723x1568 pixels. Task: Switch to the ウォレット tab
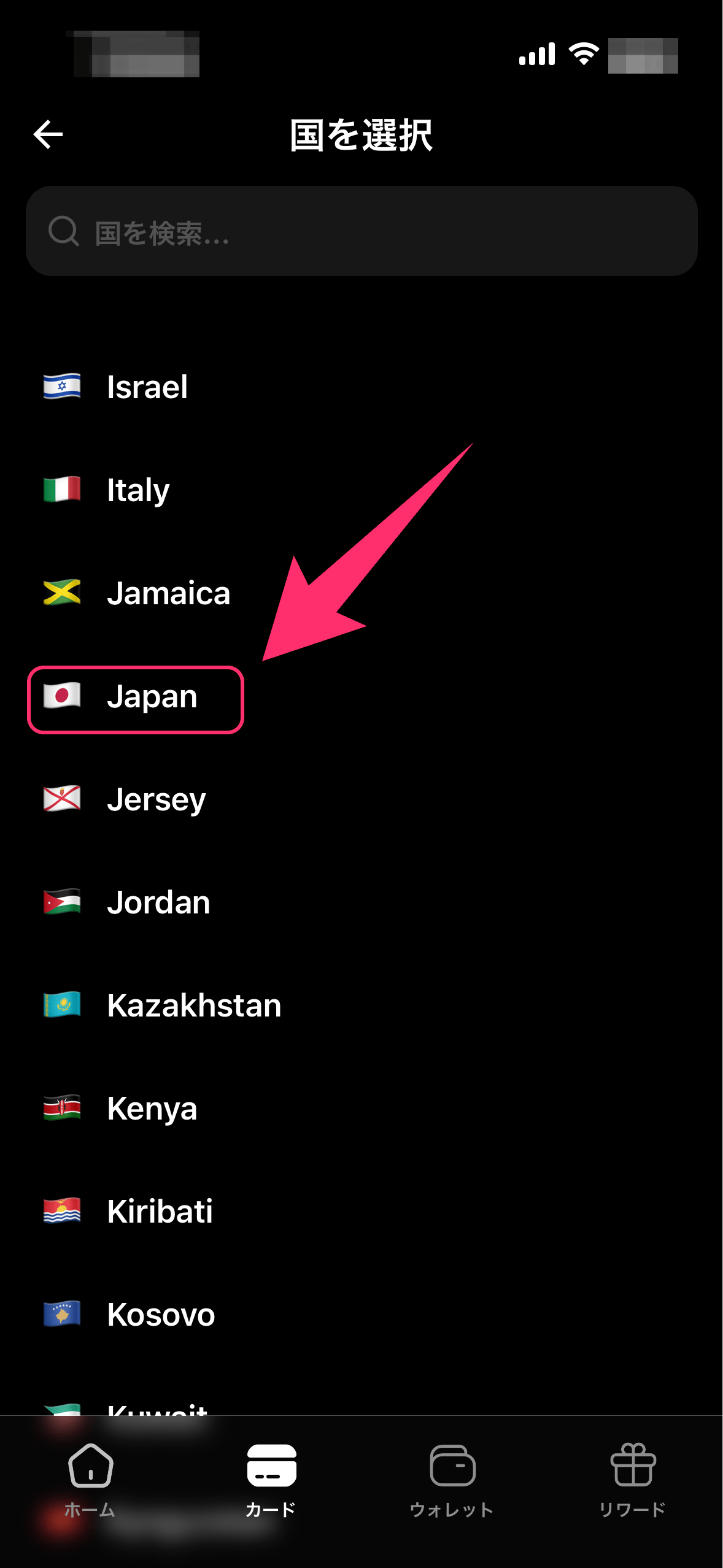(452, 1480)
